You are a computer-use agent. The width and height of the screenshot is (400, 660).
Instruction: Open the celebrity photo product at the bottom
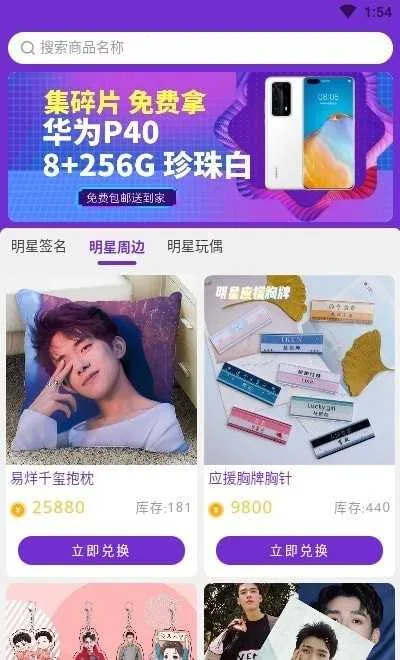click(299, 622)
